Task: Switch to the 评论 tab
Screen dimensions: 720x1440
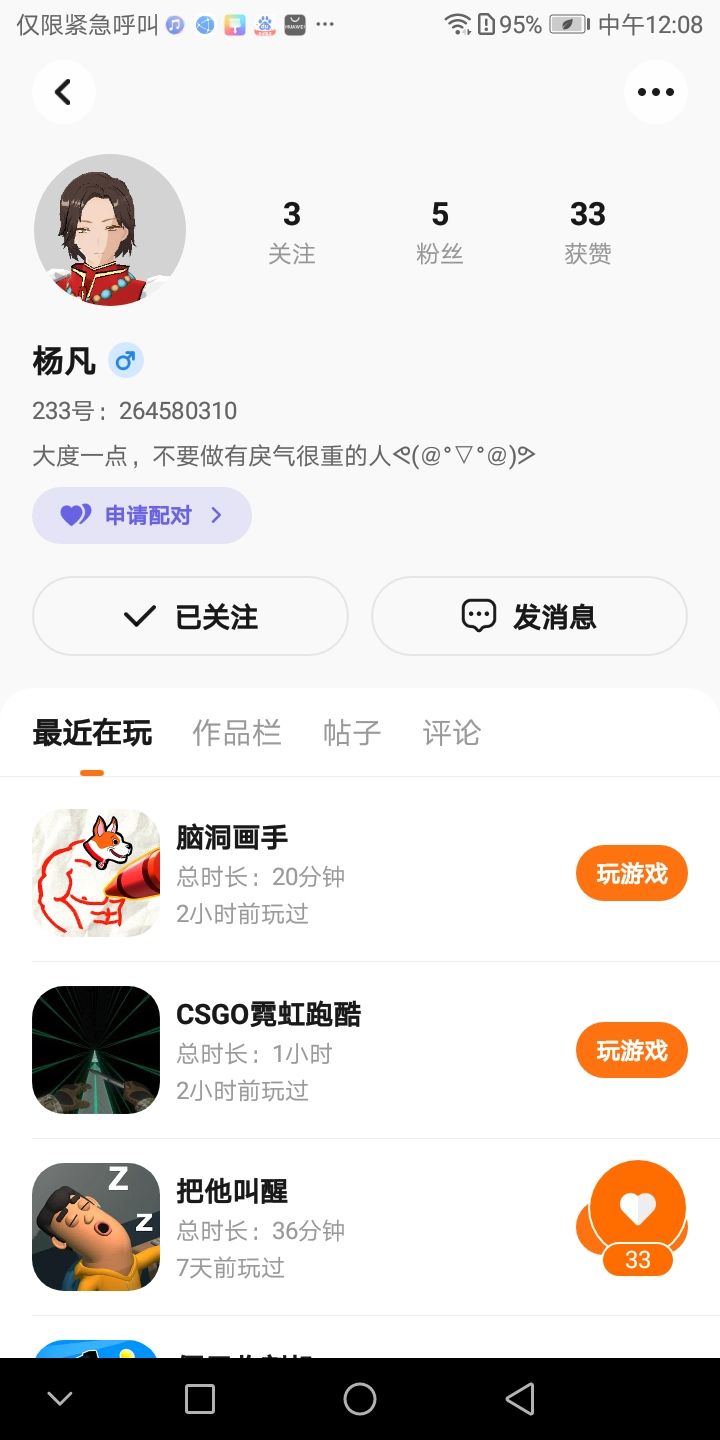Action: click(451, 733)
